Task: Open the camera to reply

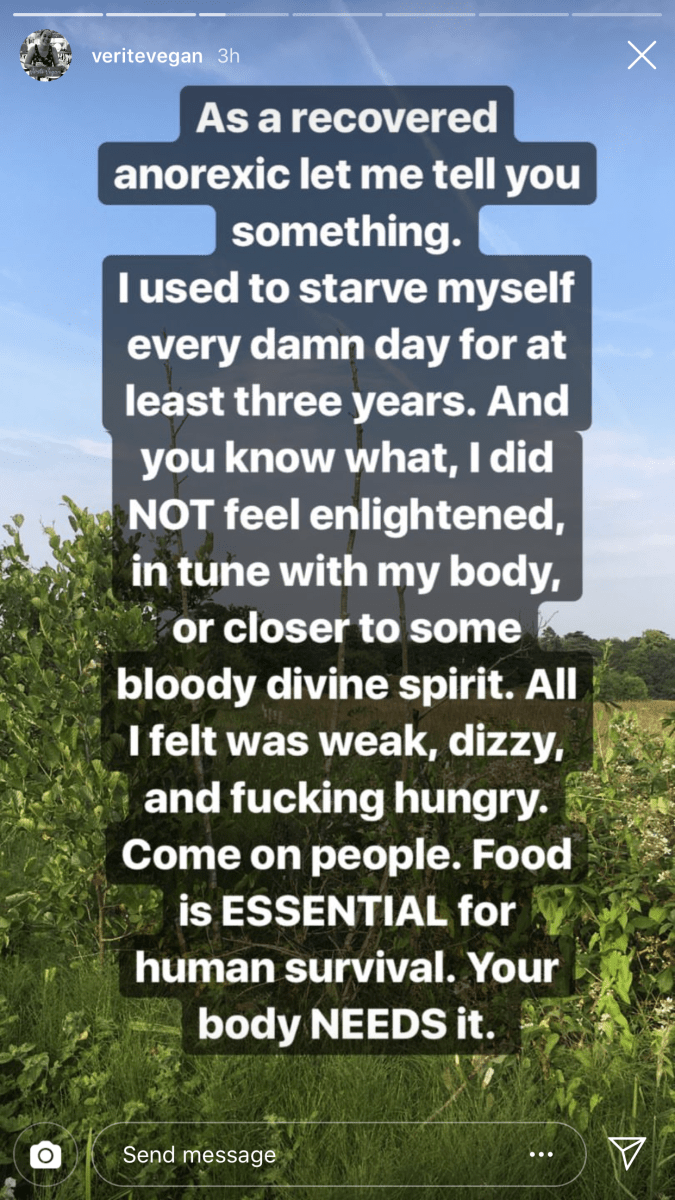Action: pyautogui.click(x=45, y=1155)
